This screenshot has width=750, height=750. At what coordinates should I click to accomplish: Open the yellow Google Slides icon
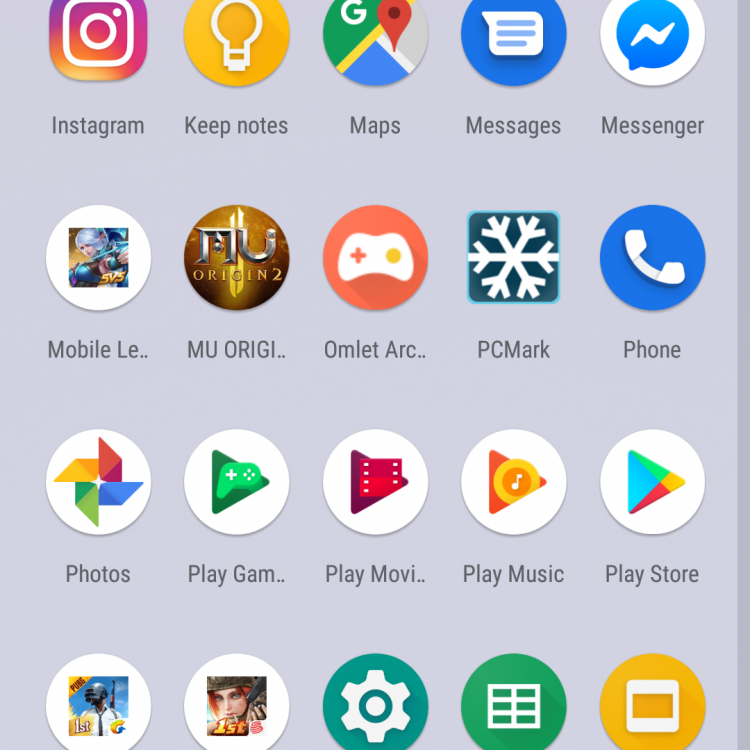[652, 704]
